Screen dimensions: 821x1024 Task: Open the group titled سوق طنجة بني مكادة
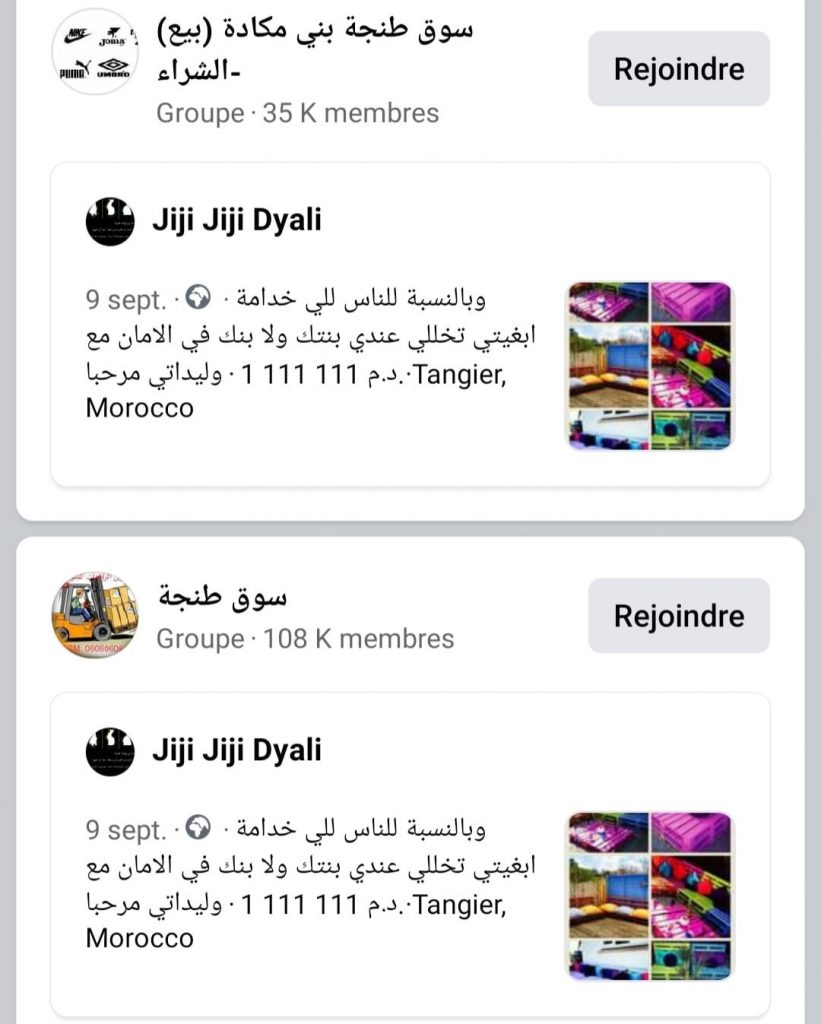pyautogui.click(x=316, y=48)
